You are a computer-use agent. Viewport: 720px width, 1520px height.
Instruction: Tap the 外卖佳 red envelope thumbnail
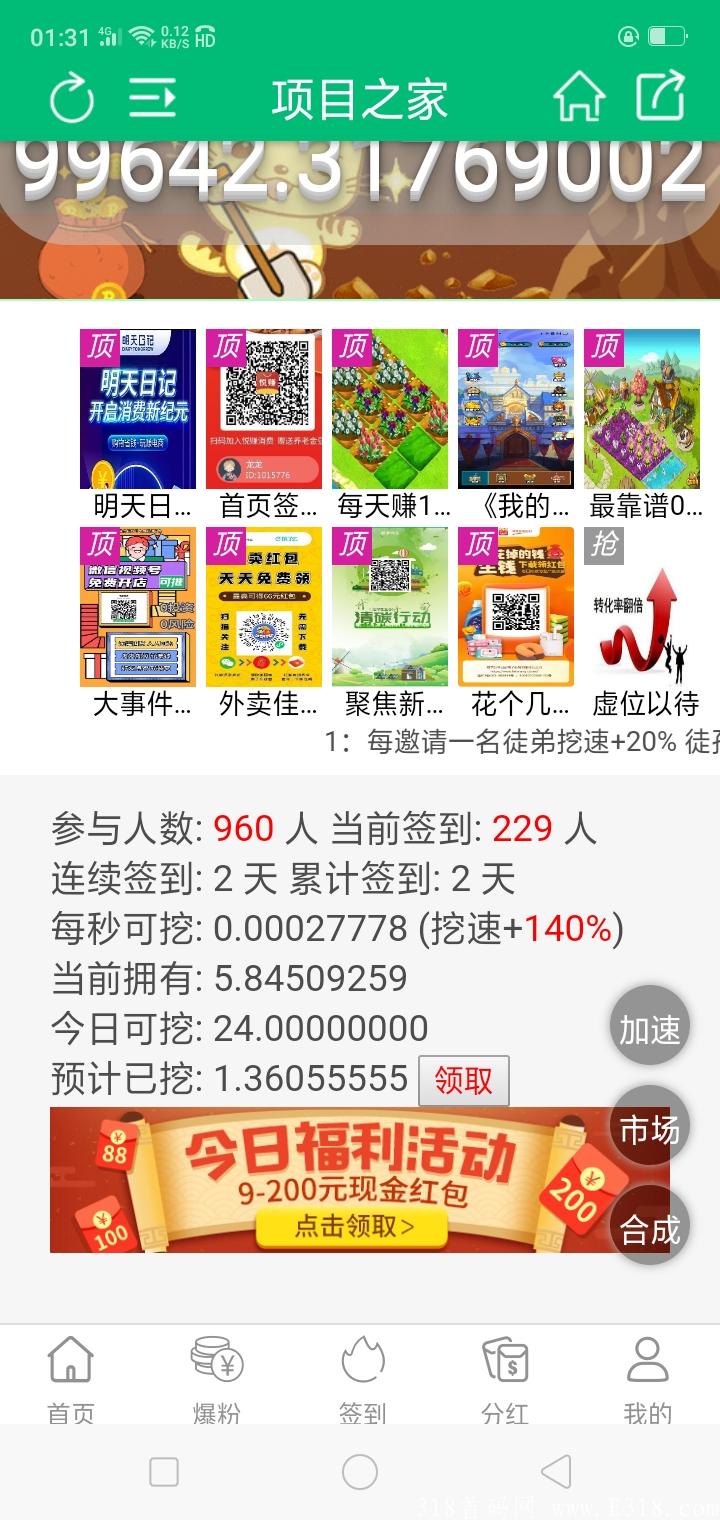[x=264, y=607]
